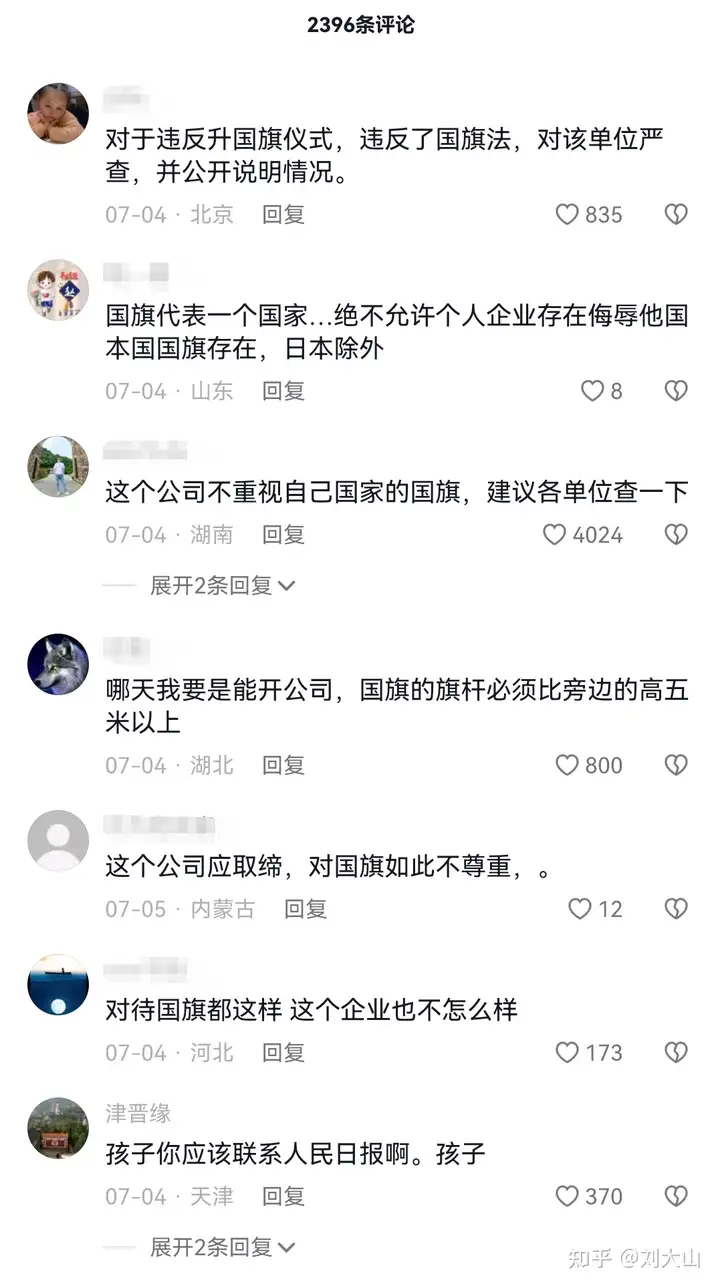The height and width of the screenshot is (1288, 720).
Task: Reply to the 山东 comment
Action: coord(283,391)
